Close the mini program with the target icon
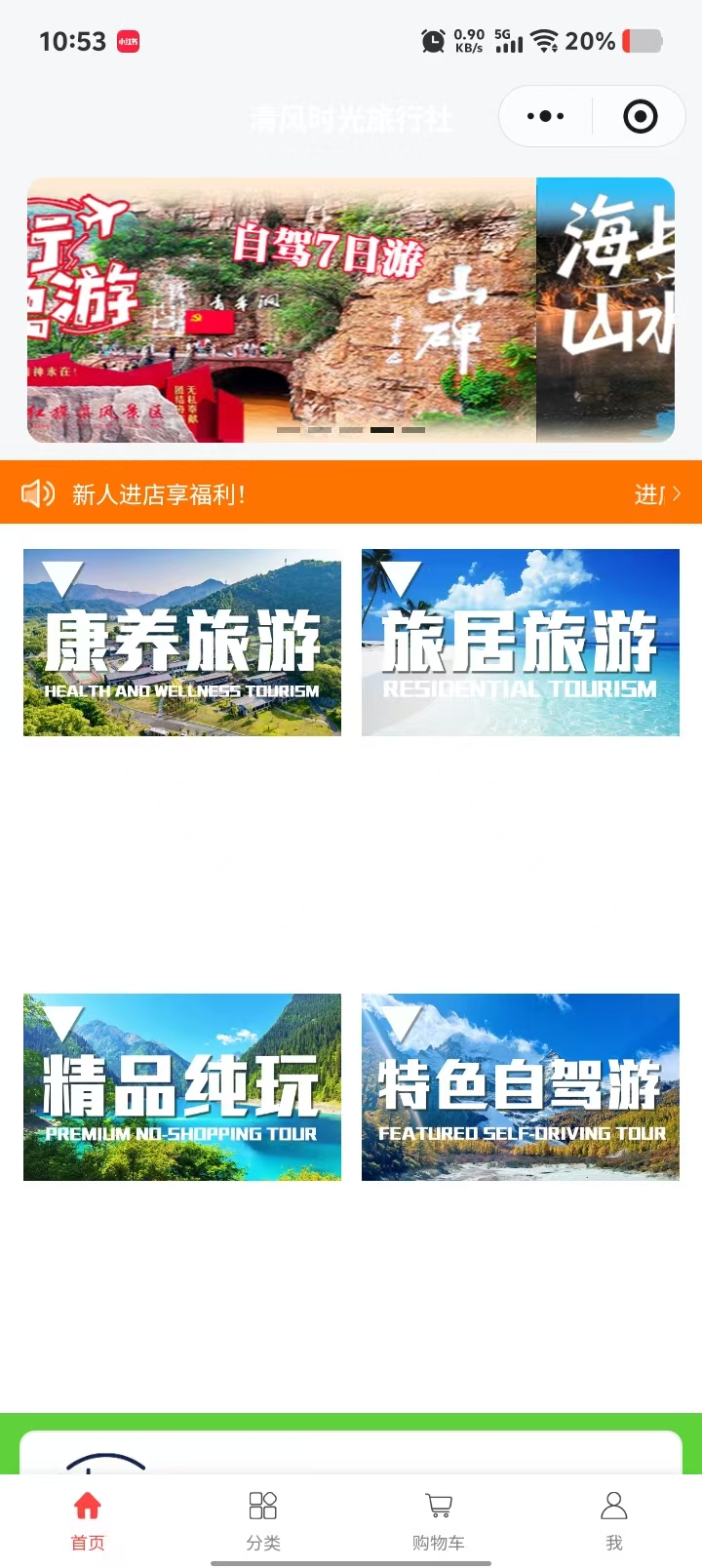The height and width of the screenshot is (1568, 702). [640, 117]
